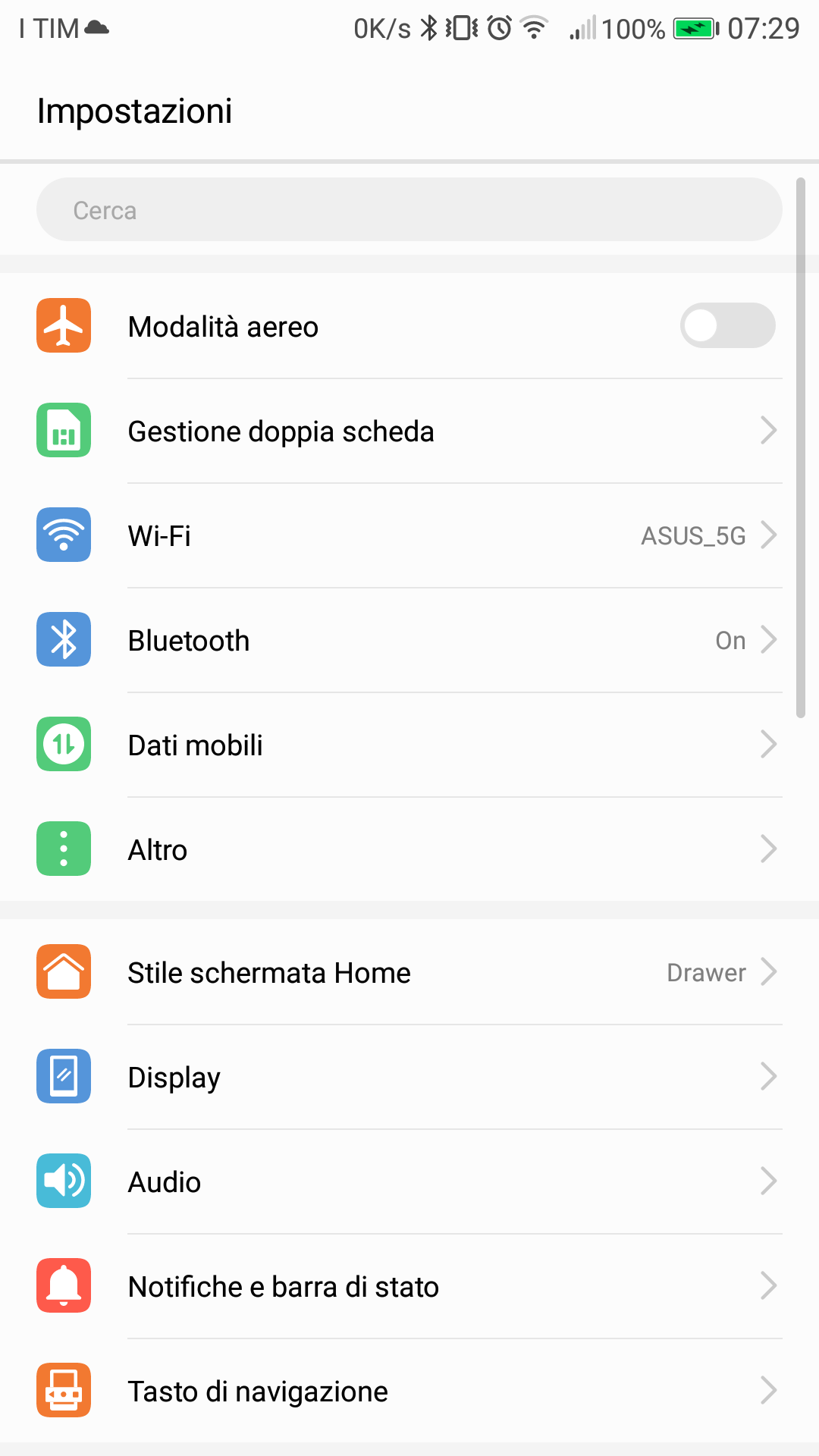Open Wi-Fi settings
819x1456 pixels.
pyautogui.click(x=409, y=535)
